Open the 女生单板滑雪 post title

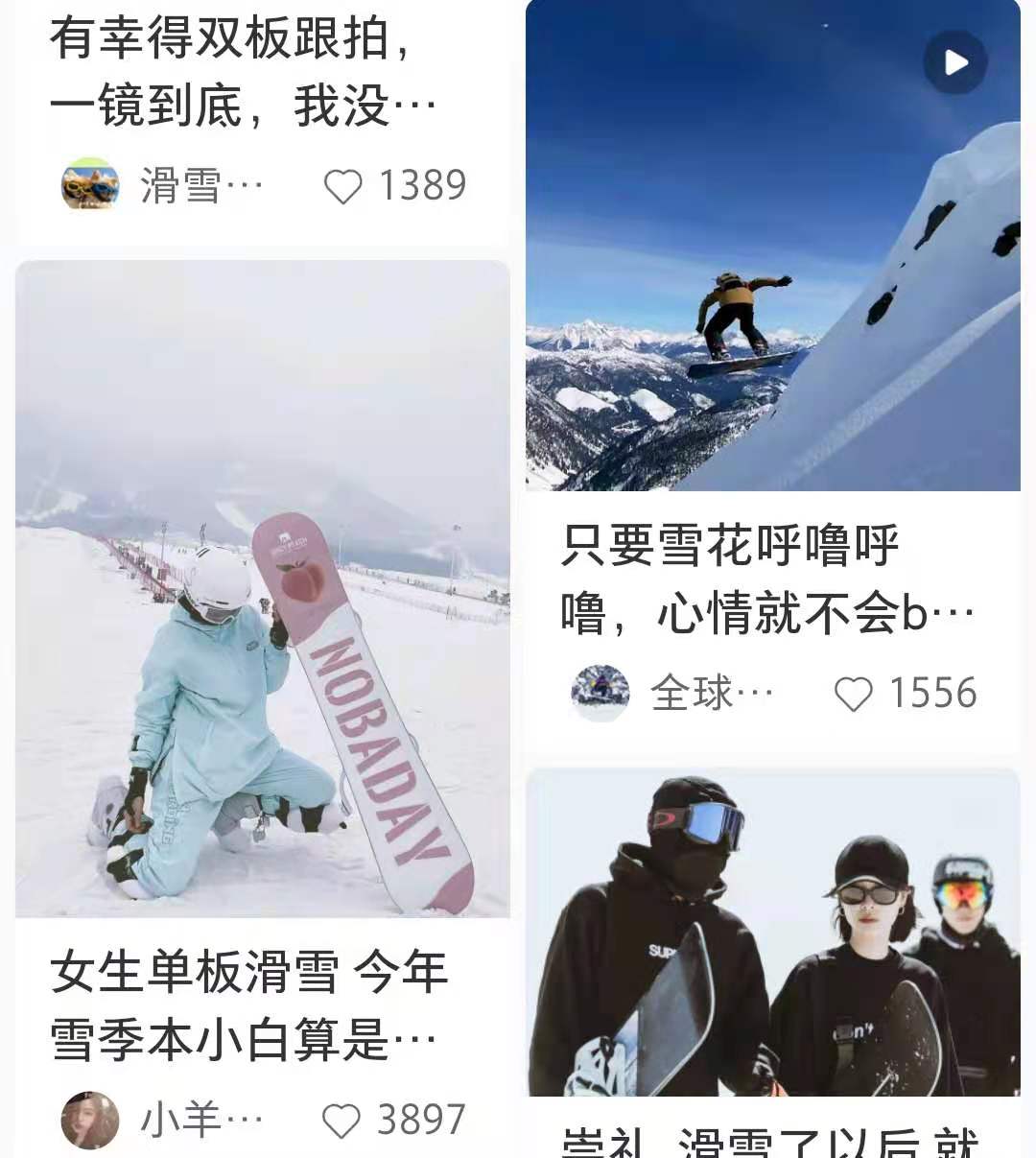click(249, 1005)
